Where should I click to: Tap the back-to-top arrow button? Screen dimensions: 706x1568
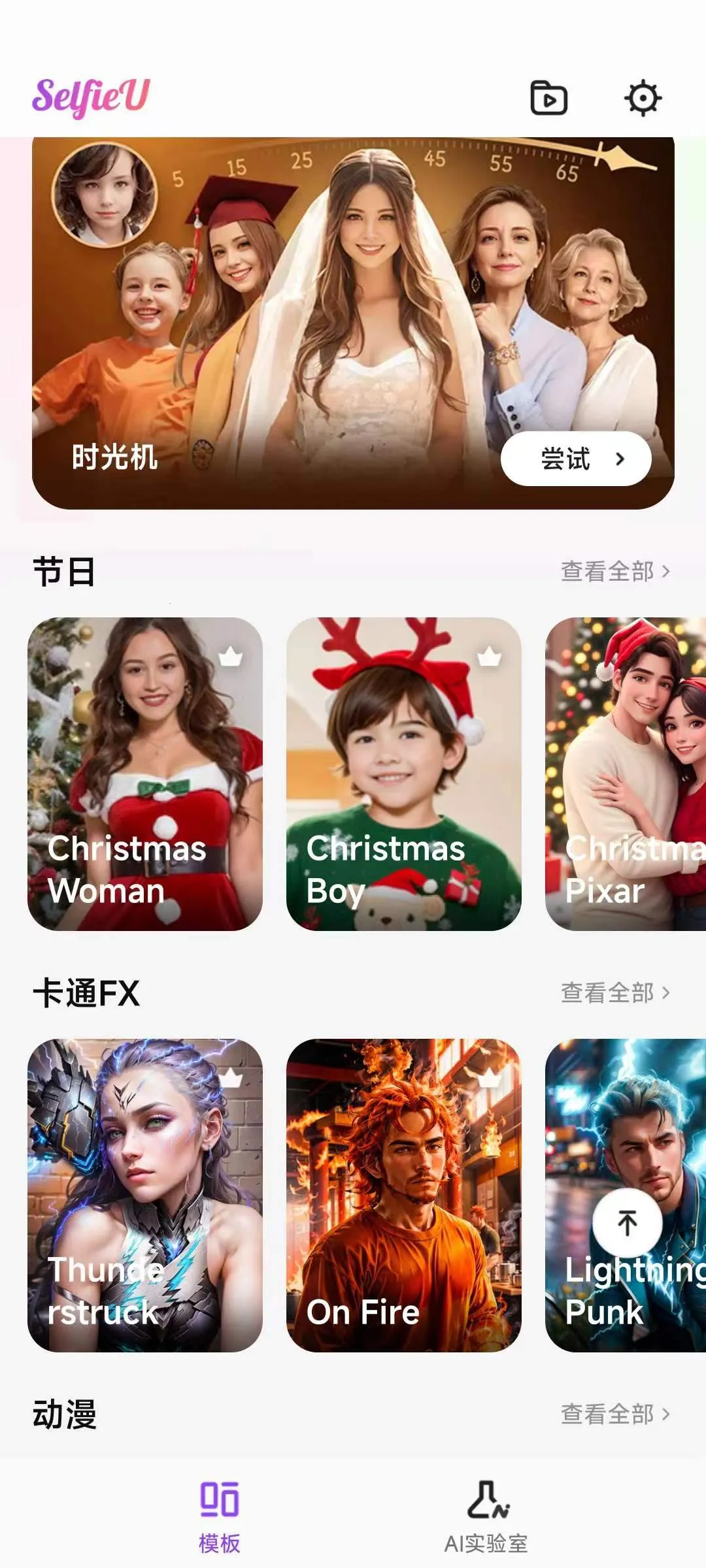point(628,1223)
